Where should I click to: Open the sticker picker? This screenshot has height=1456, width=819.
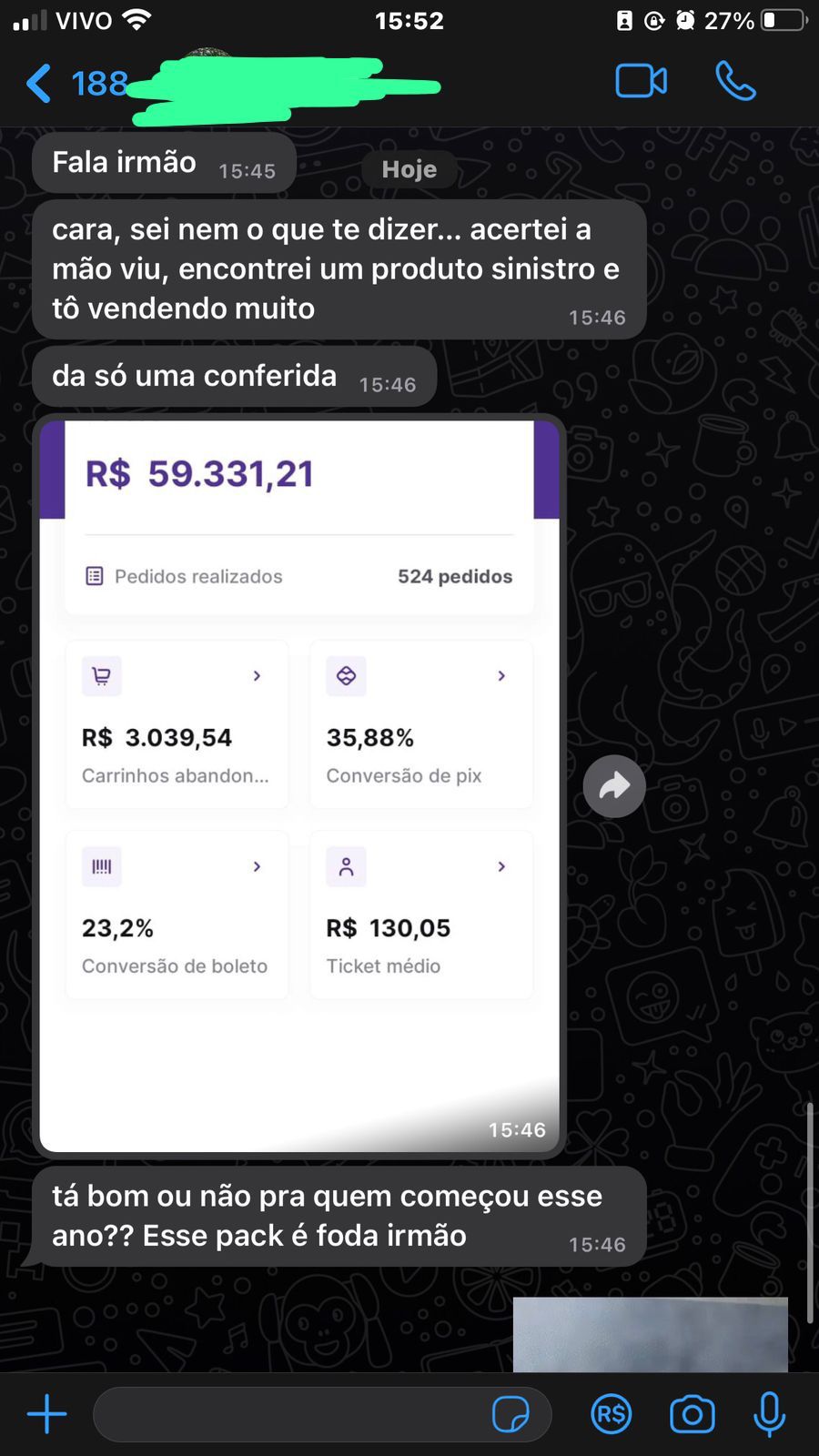tap(511, 1414)
